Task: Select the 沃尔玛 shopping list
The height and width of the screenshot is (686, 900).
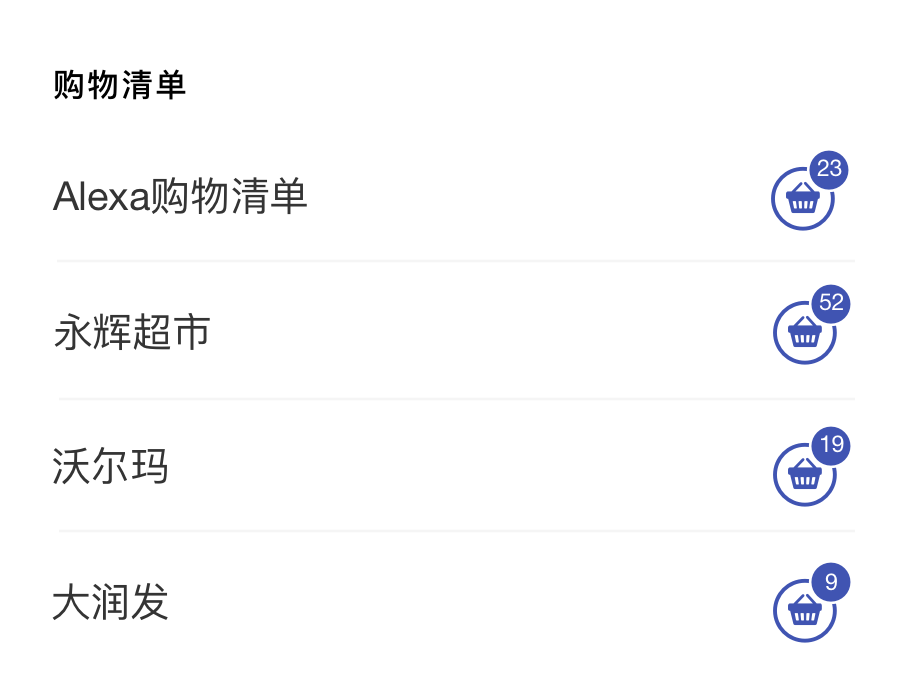Action: point(110,467)
